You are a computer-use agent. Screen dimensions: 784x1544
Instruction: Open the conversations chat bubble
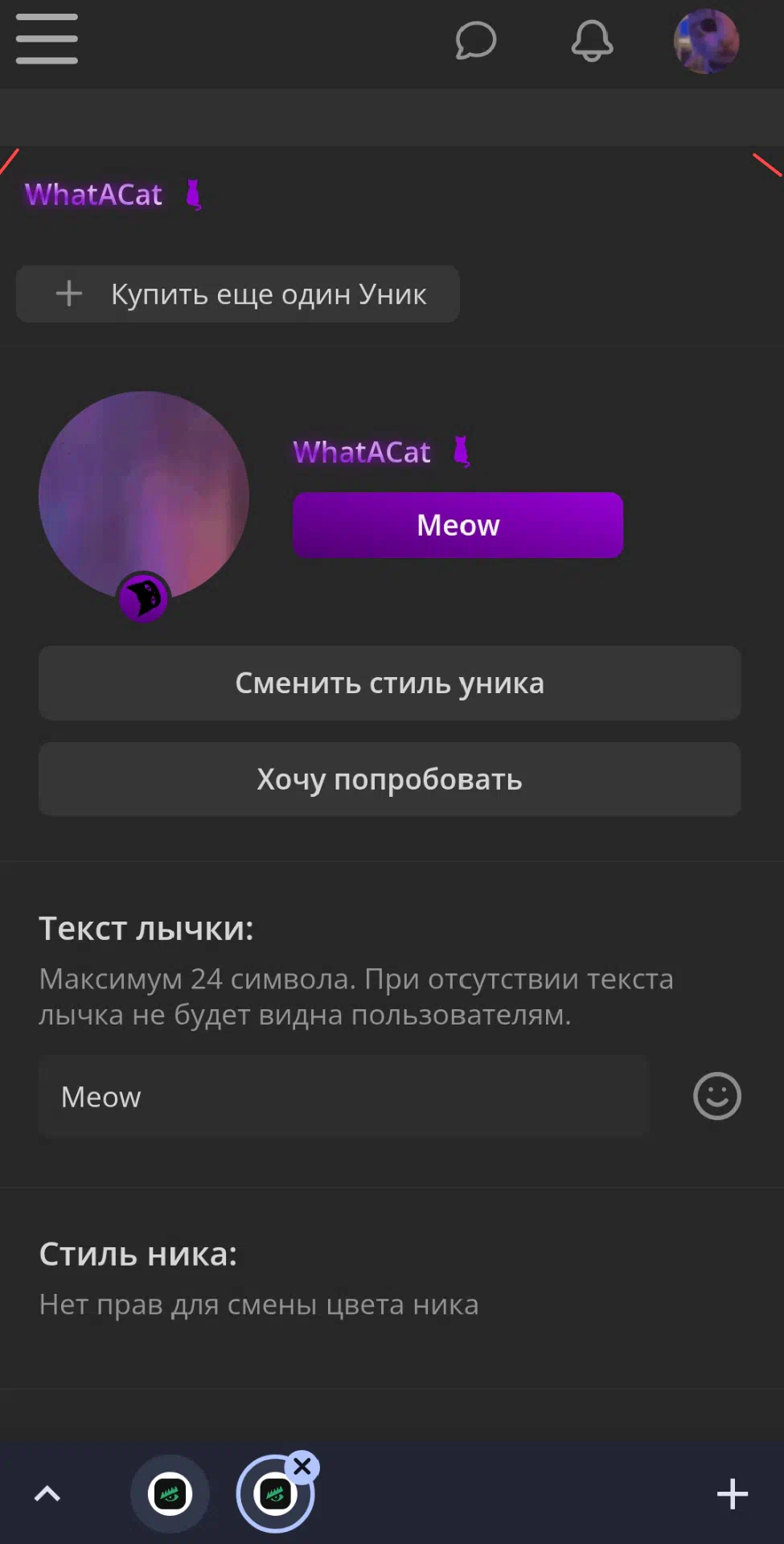coord(475,40)
